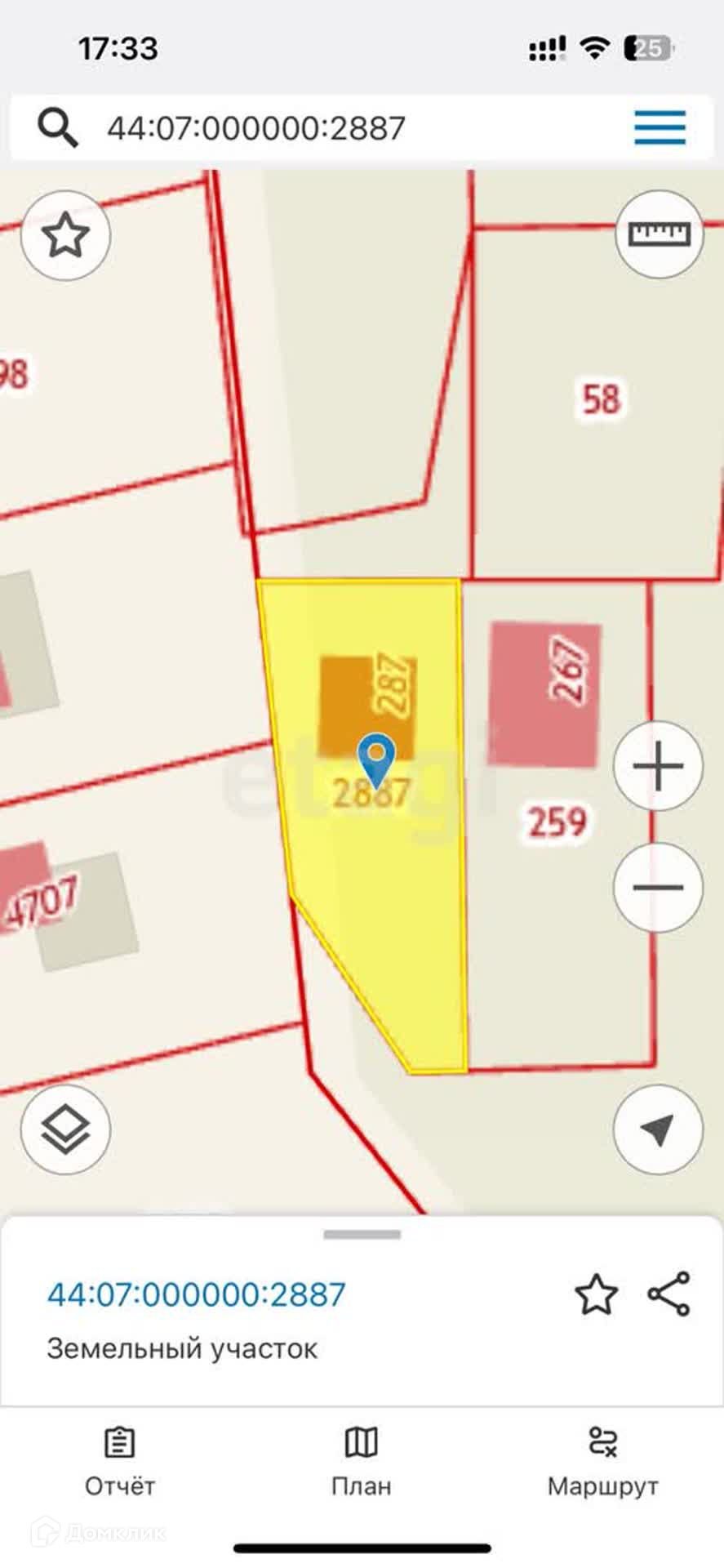724x1568 pixels.
Task: Open cadastral number 44:07:000000:2887 details
Action: pyautogui.click(x=197, y=1294)
